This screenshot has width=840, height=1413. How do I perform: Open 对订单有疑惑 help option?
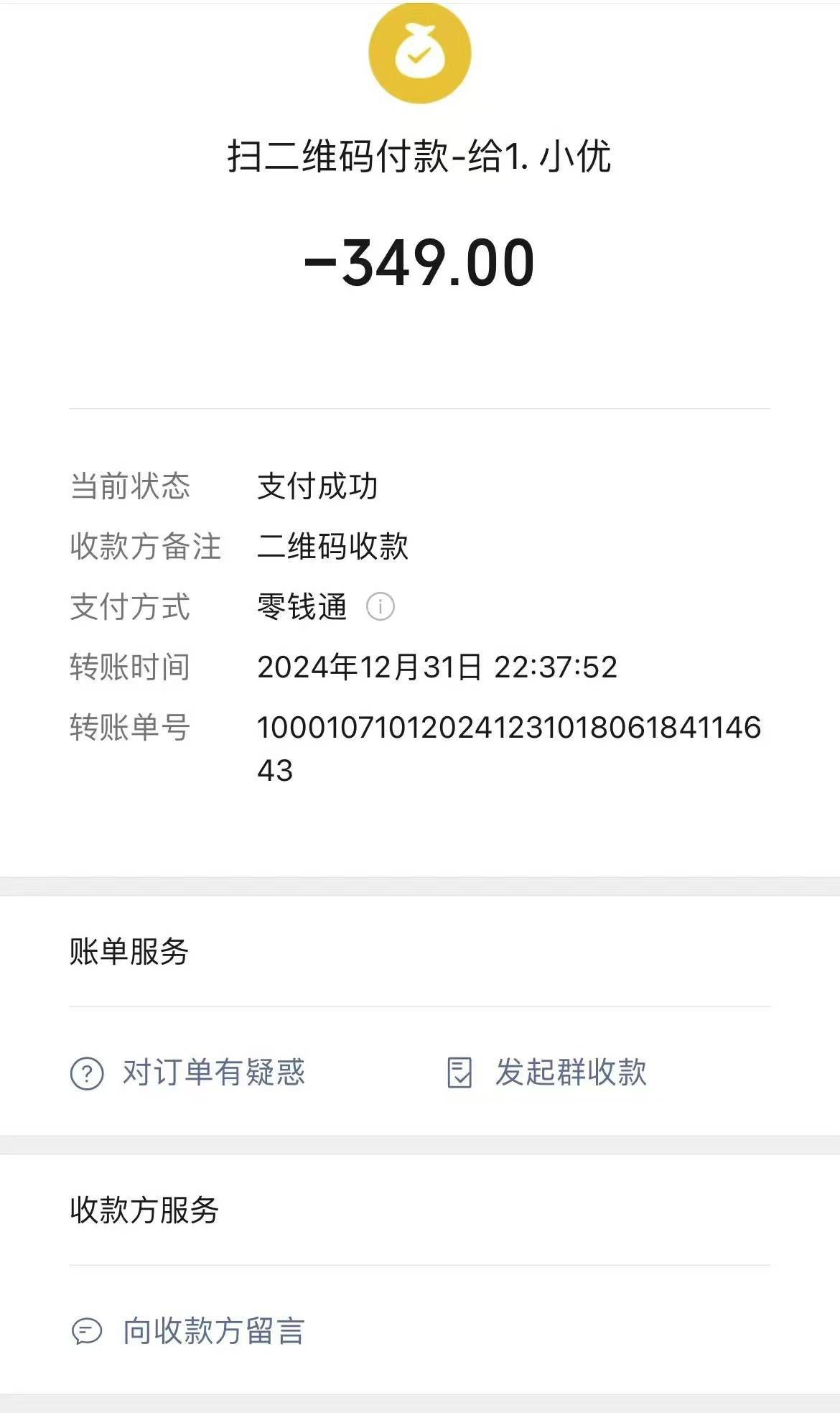pos(188,1073)
